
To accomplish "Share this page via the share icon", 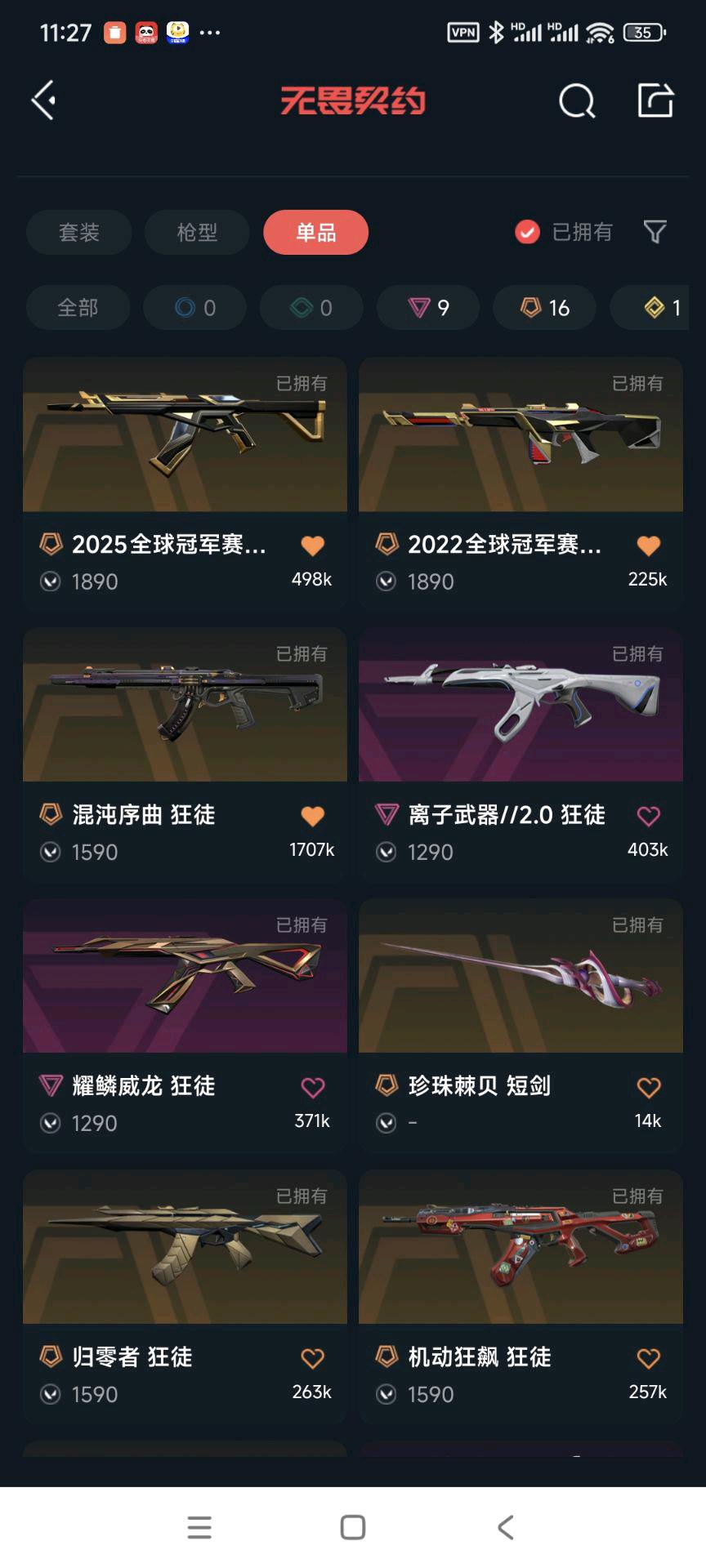I will click(x=655, y=100).
